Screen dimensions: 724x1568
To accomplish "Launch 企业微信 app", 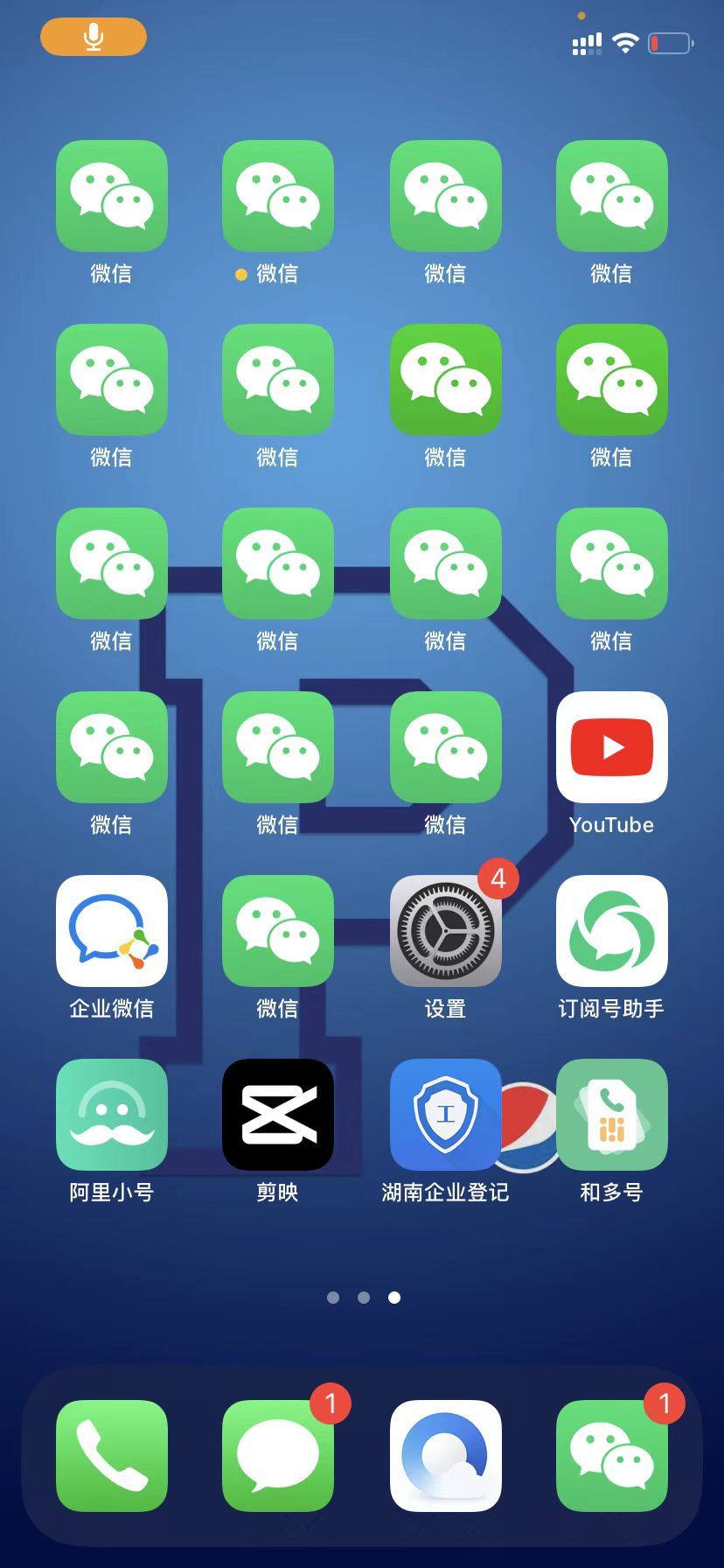I will [x=111, y=930].
